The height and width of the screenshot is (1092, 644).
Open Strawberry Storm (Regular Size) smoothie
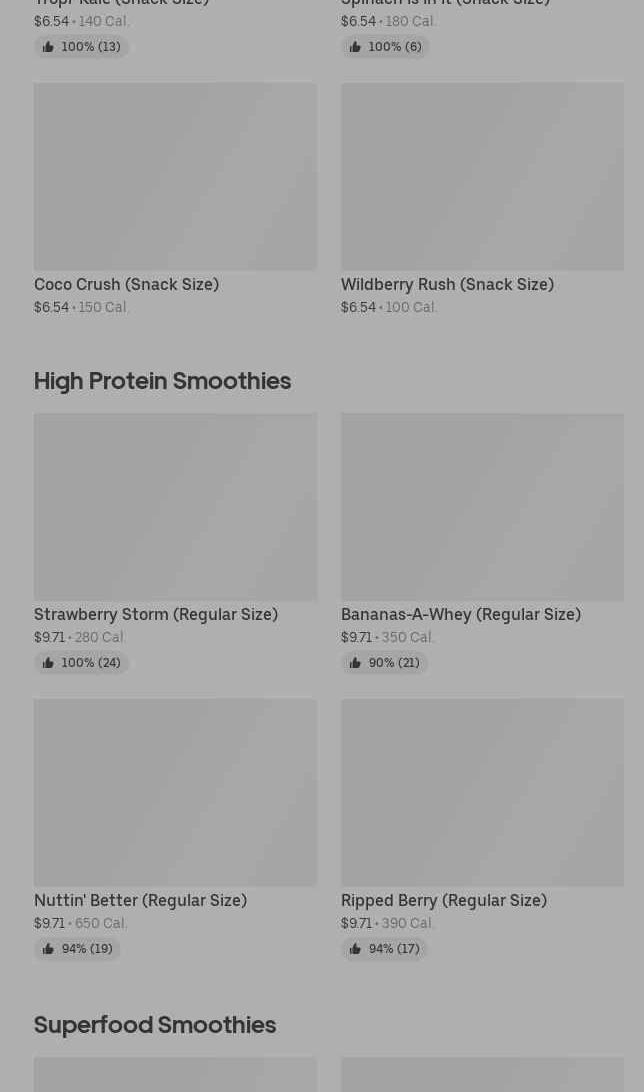point(175,507)
